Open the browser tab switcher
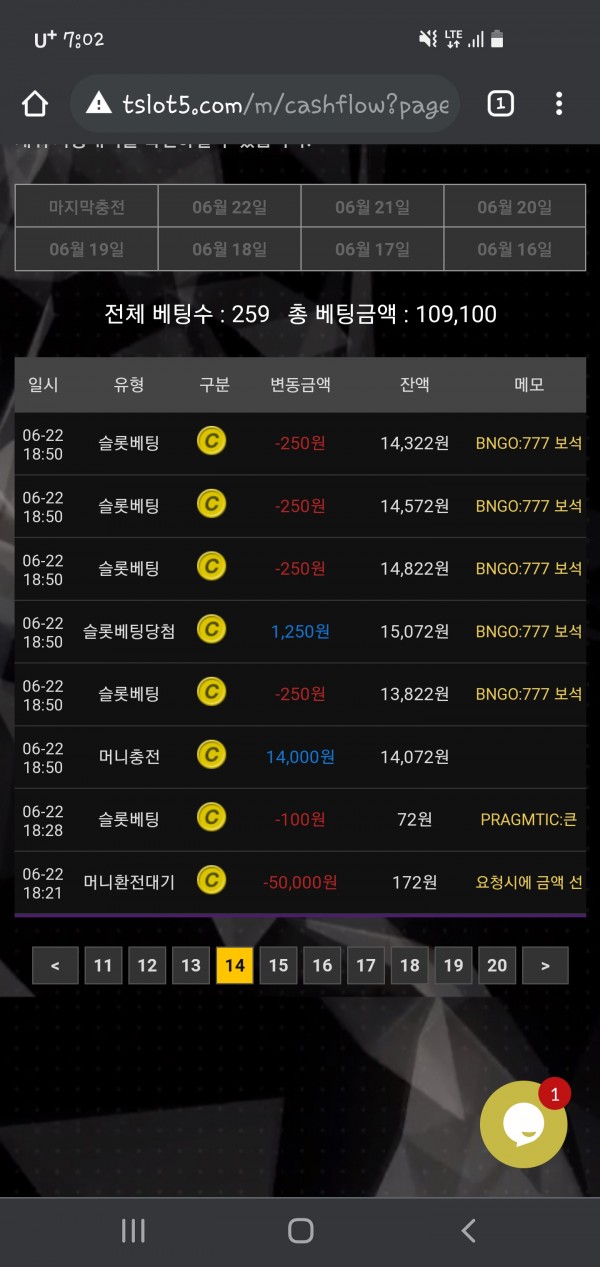This screenshot has height=1267, width=600. [x=500, y=104]
